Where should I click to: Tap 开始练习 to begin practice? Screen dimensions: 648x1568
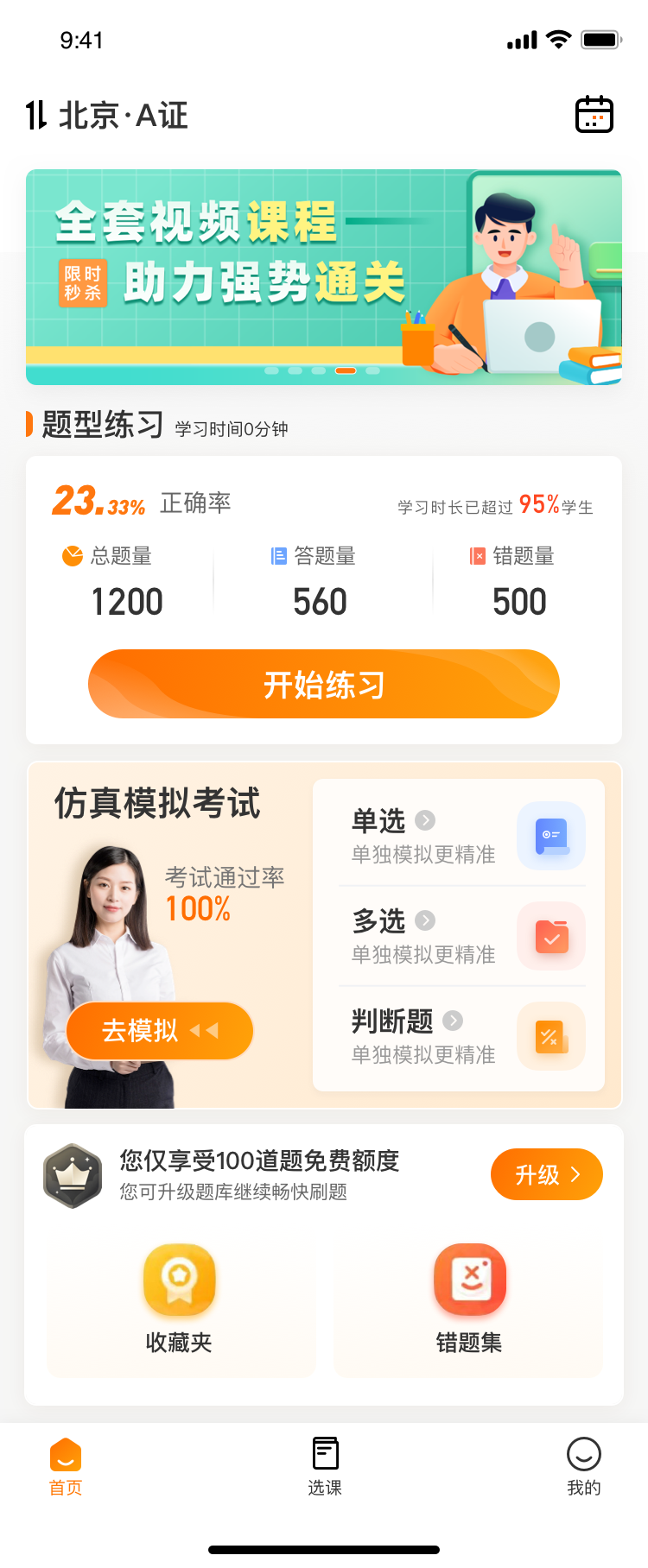(x=323, y=684)
